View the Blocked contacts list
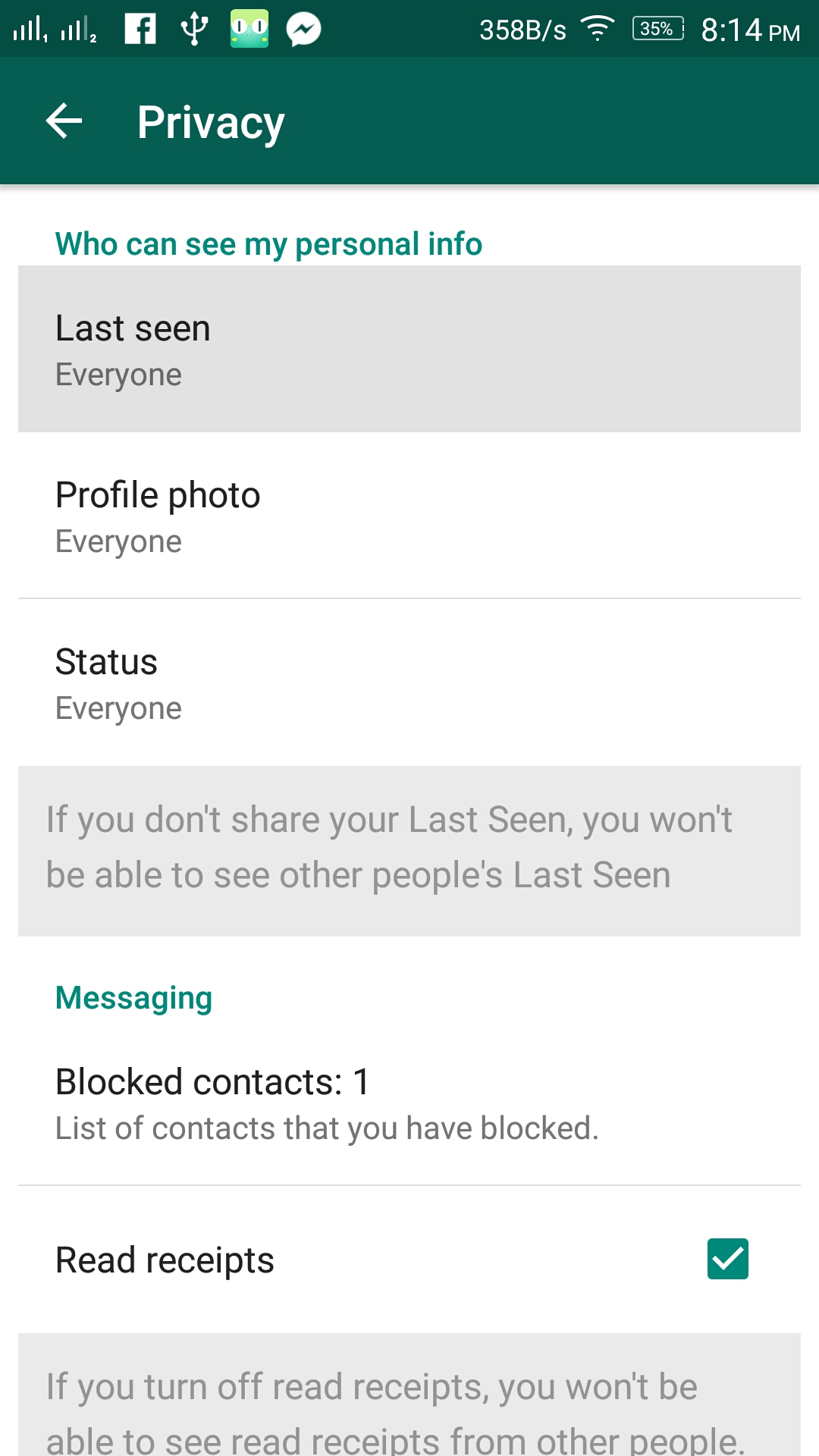Image resolution: width=819 pixels, height=1456 pixels. click(409, 1103)
